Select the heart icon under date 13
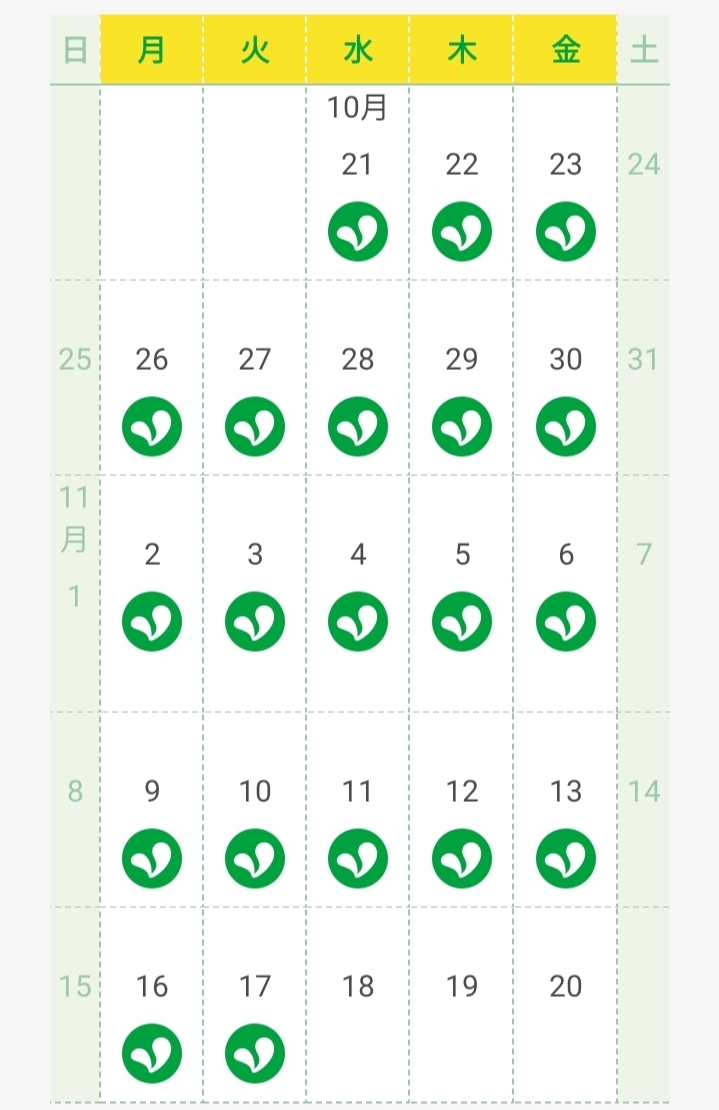 coord(566,859)
